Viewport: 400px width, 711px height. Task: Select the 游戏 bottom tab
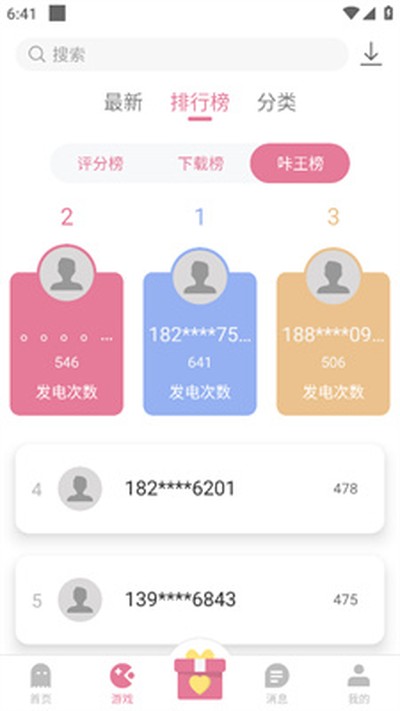click(122, 683)
